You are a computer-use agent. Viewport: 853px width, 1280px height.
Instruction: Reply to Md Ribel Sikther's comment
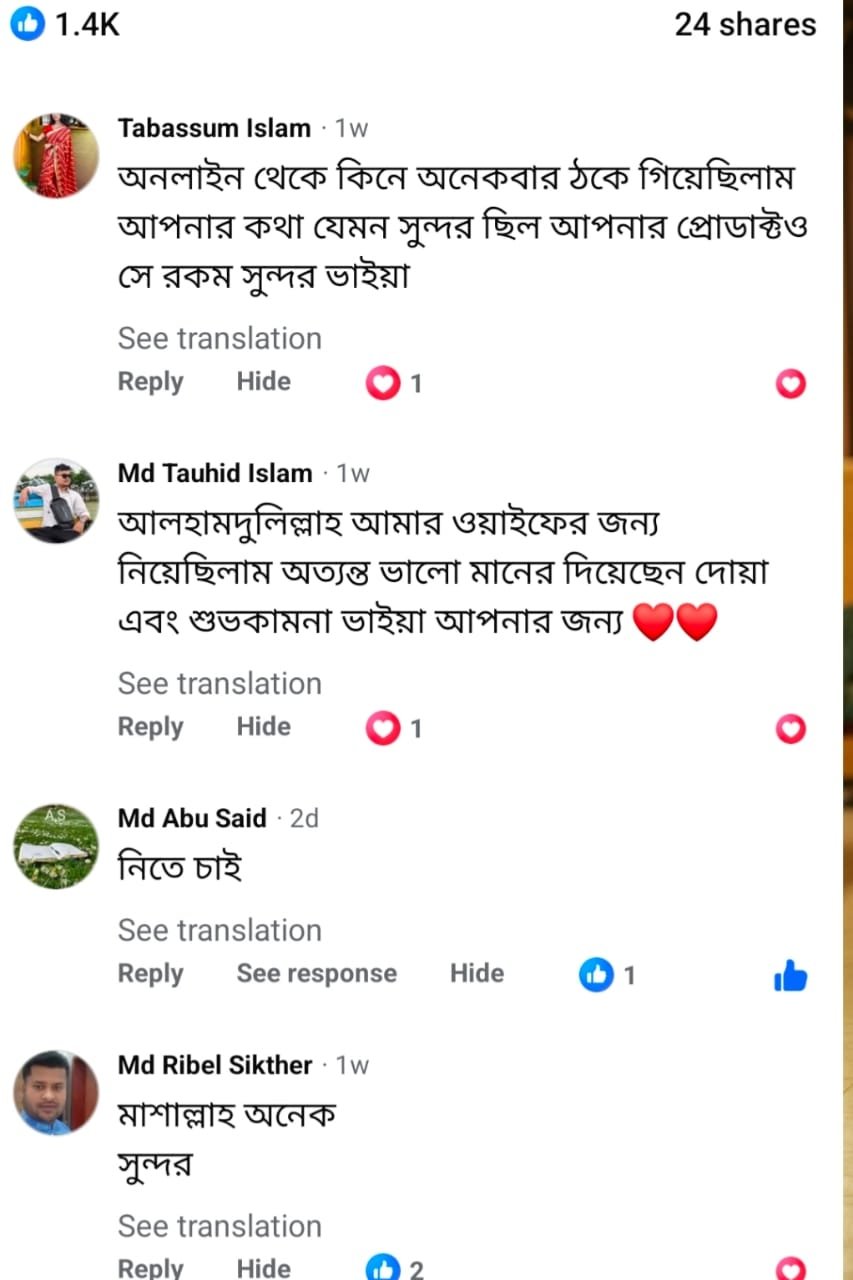(150, 1268)
